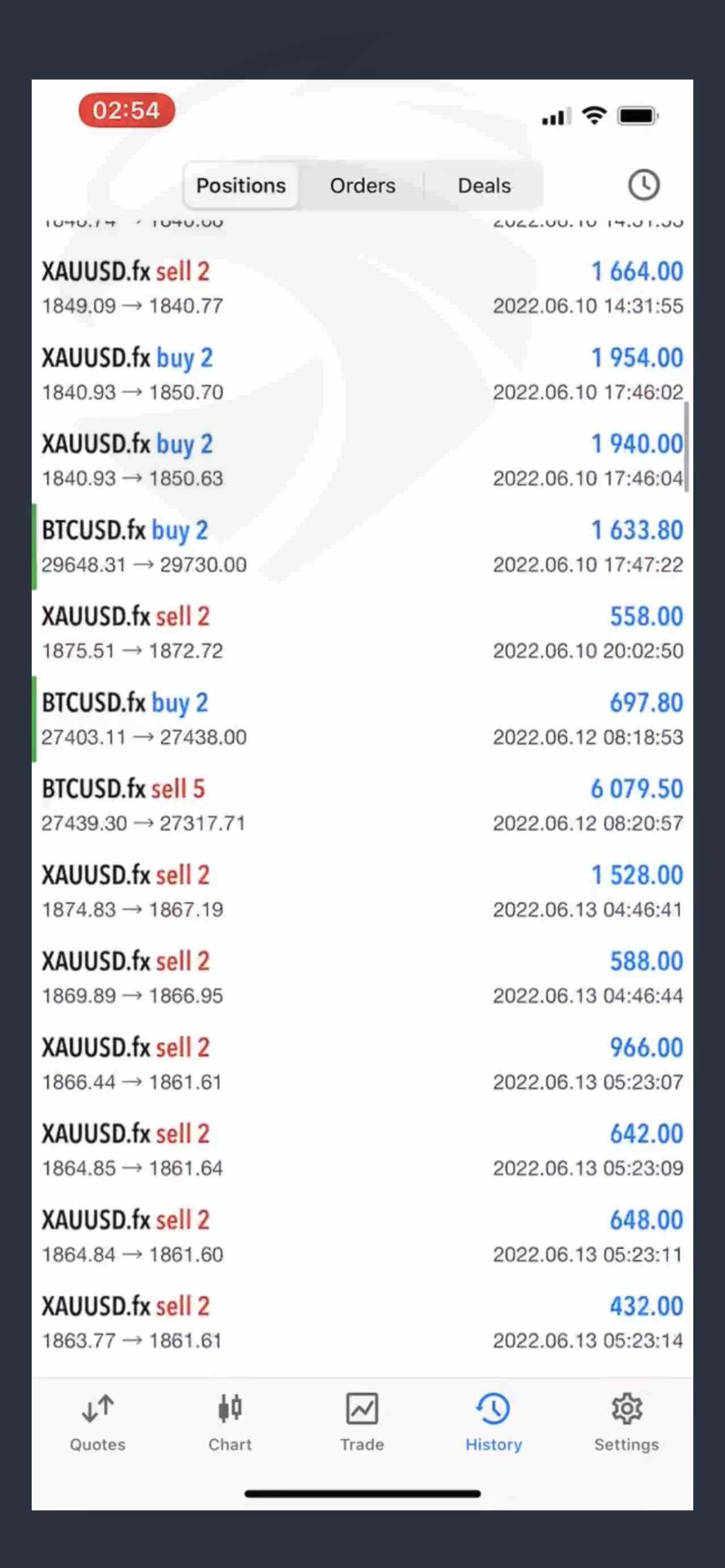The image size is (725, 1568).
Task: Expand the XAUUSD.fx sell position with 1 664.00 profit
Action: [362, 288]
